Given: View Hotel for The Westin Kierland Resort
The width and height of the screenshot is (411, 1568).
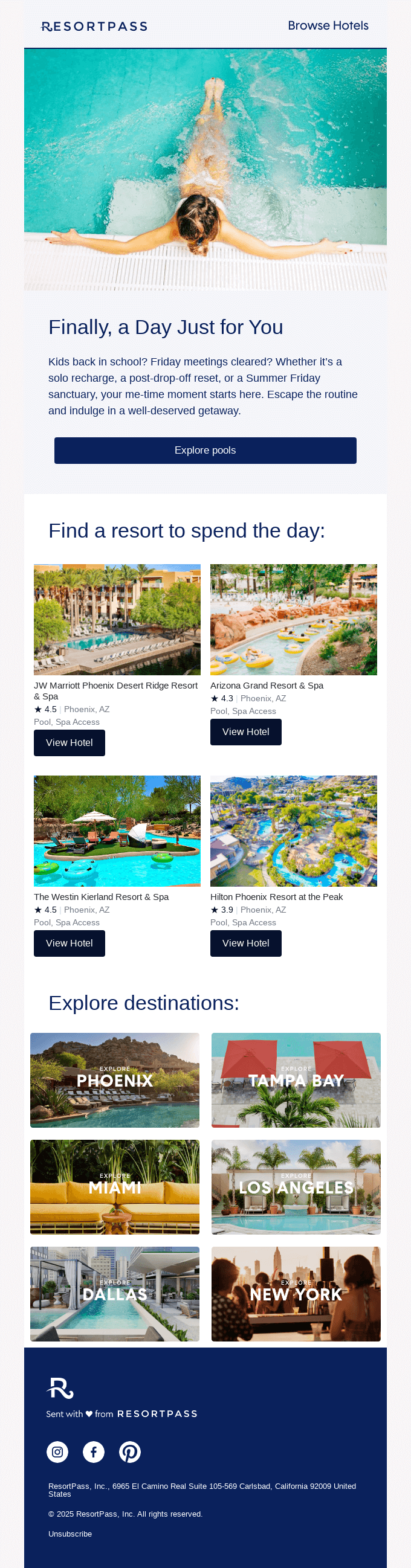Looking at the screenshot, I should pos(70,943).
